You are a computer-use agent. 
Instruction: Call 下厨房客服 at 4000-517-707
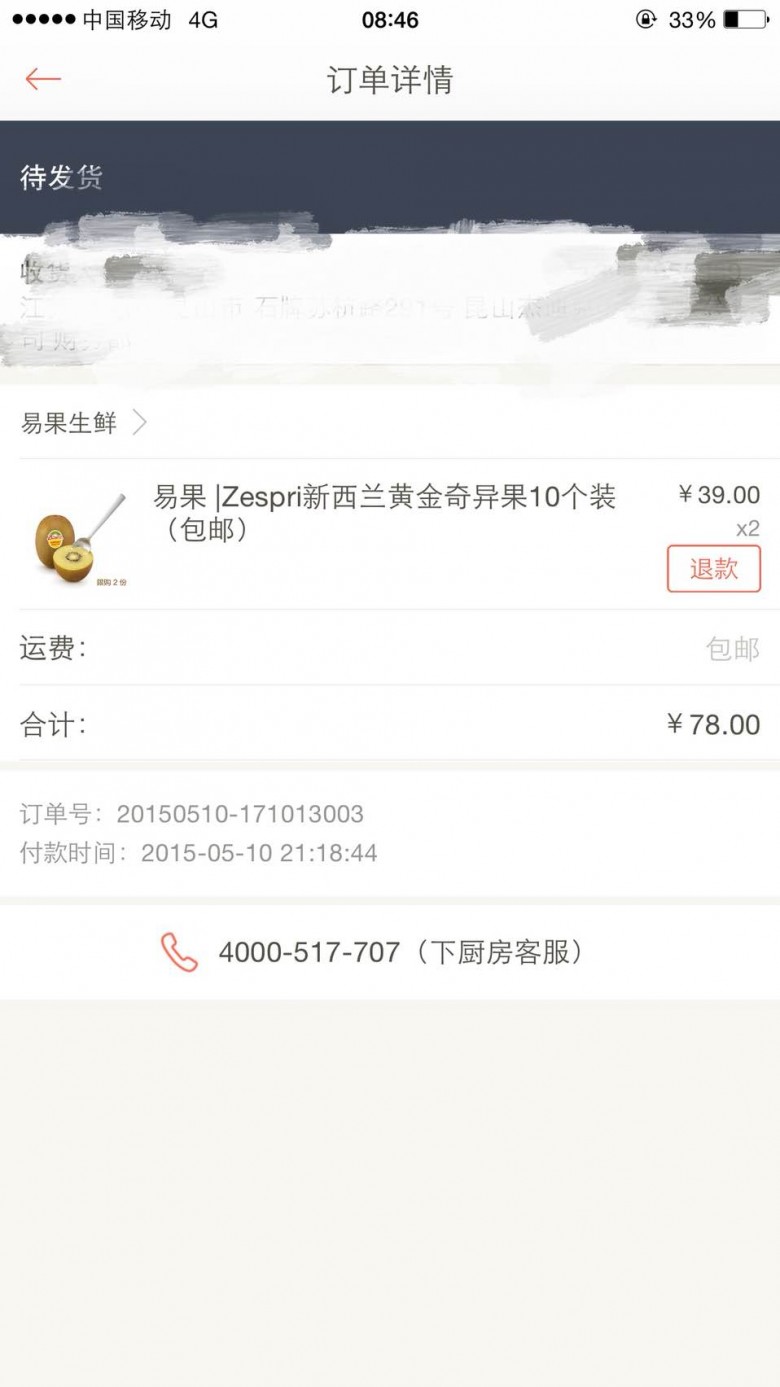coord(390,952)
